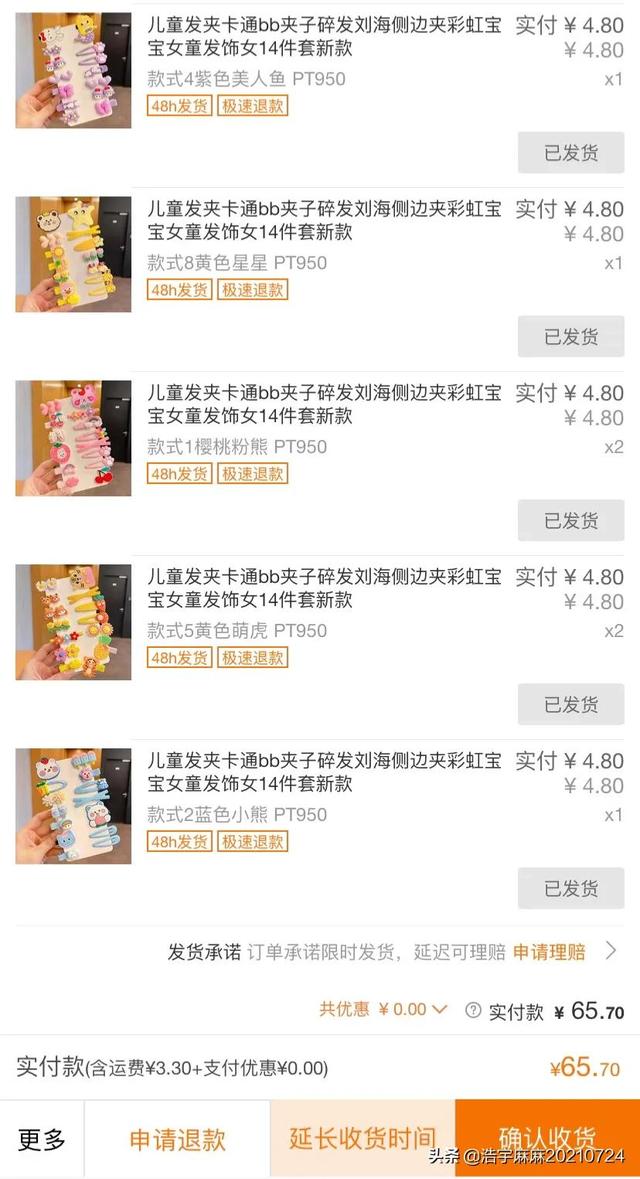Tap 申请退款 to request a refund

(x=177, y=1139)
